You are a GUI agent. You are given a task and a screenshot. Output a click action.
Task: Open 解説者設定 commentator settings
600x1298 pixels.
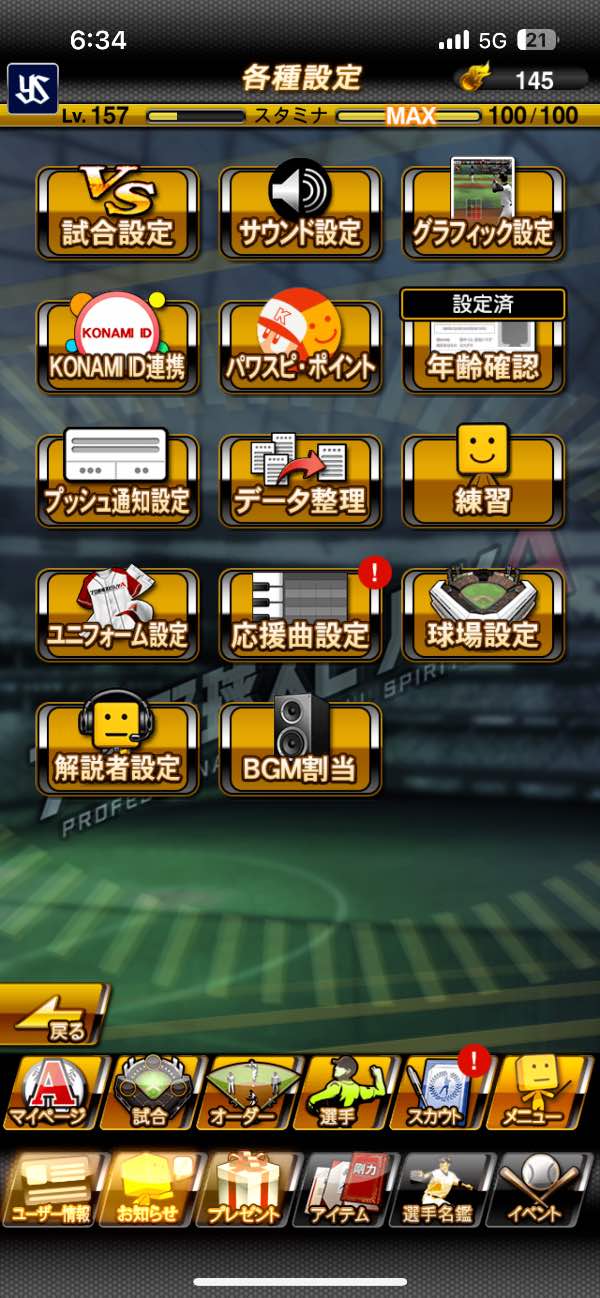tap(117, 748)
